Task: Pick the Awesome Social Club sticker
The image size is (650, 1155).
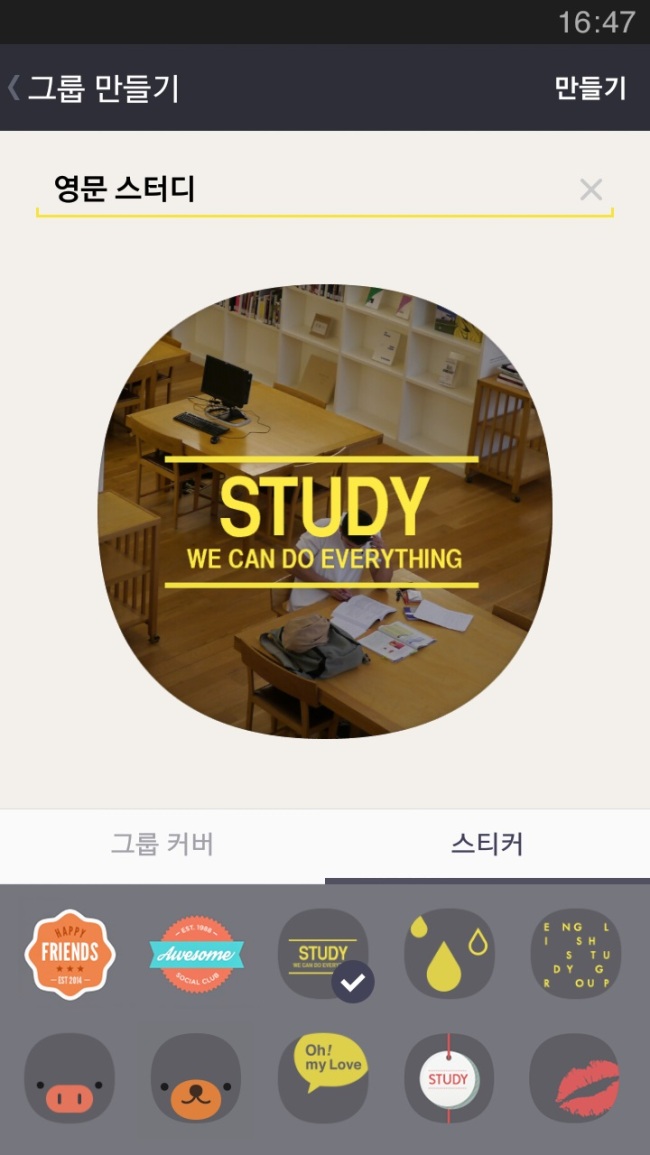Action: point(197,953)
